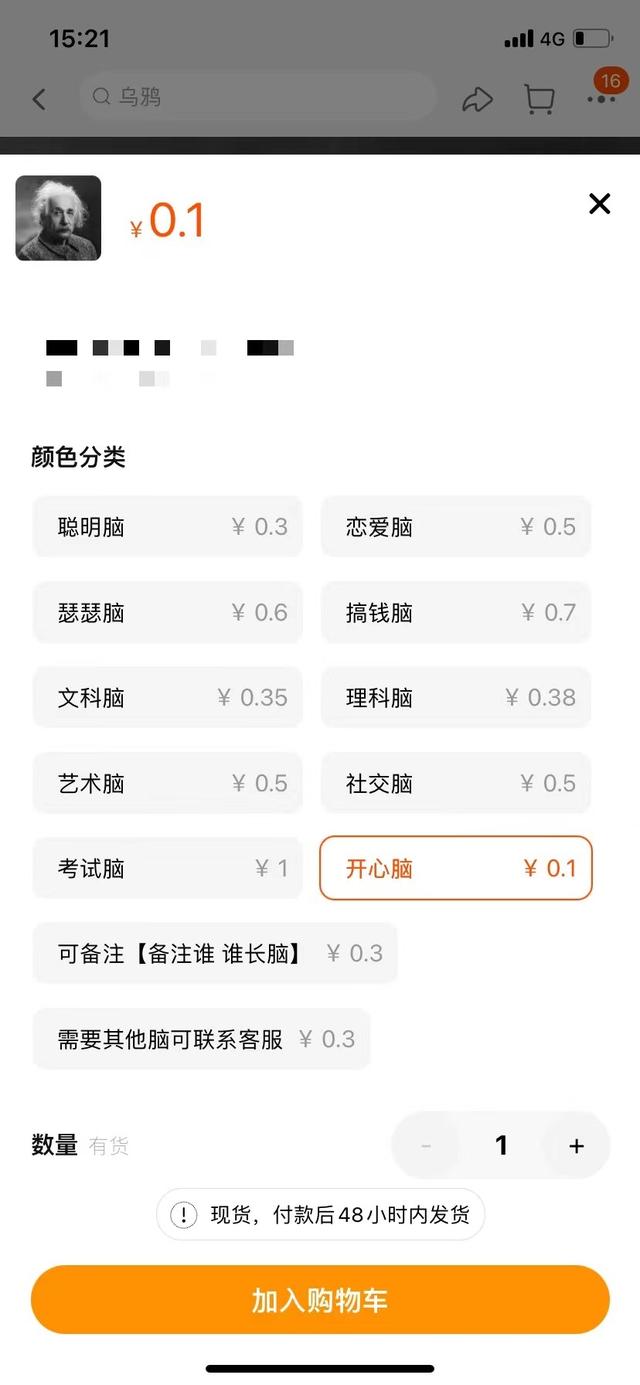Select 理科脑 for ¥0.38
The width and height of the screenshot is (640, 1385).
(x=456, y=698)
